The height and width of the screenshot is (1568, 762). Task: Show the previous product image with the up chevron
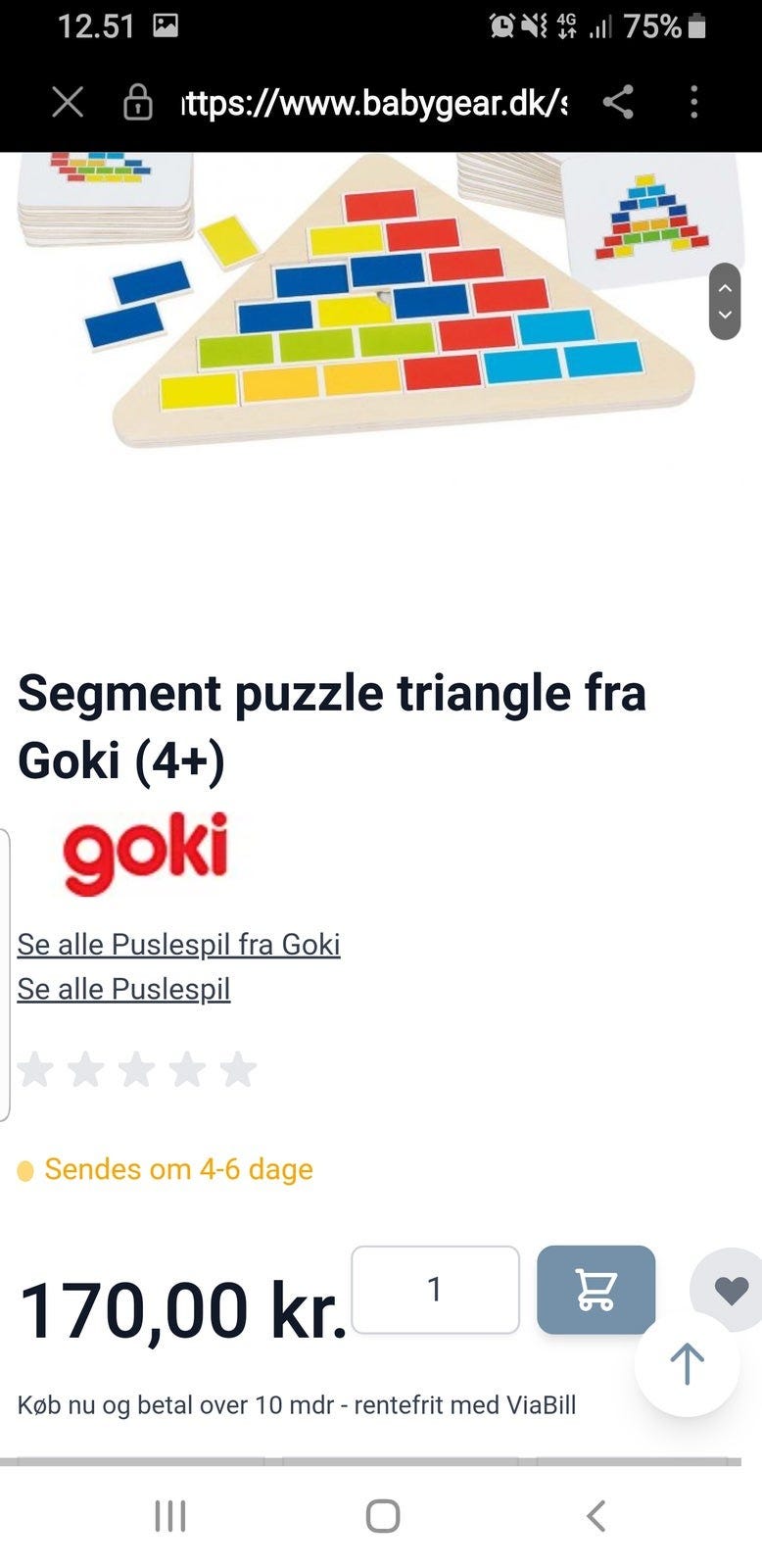[x=725, y=286]
